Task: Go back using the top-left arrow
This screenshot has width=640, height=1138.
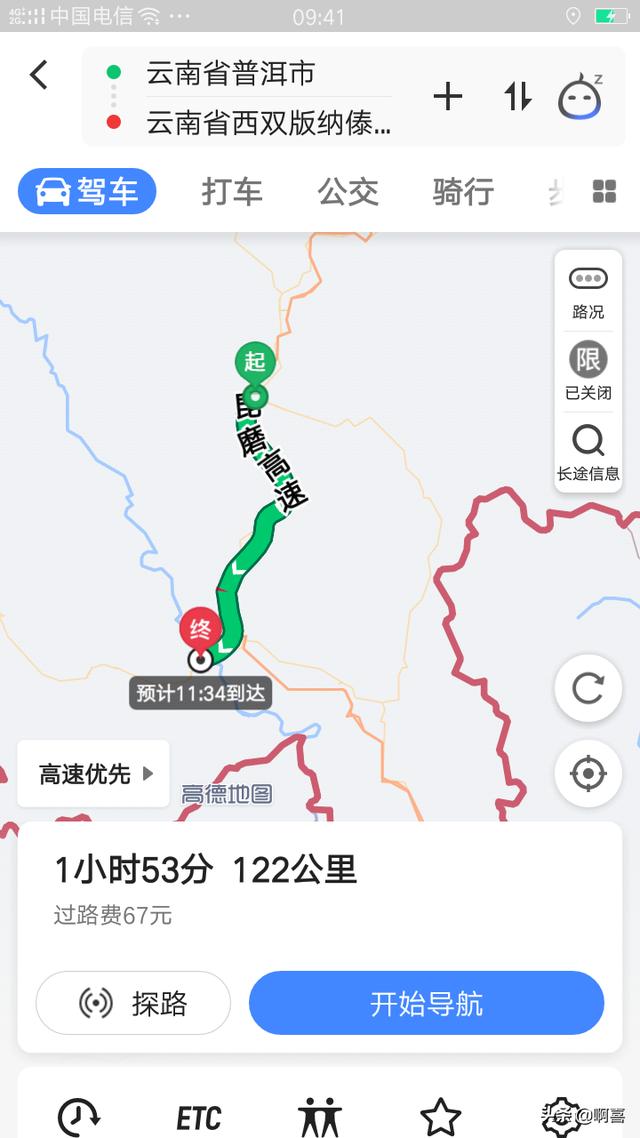Action: 38,75
